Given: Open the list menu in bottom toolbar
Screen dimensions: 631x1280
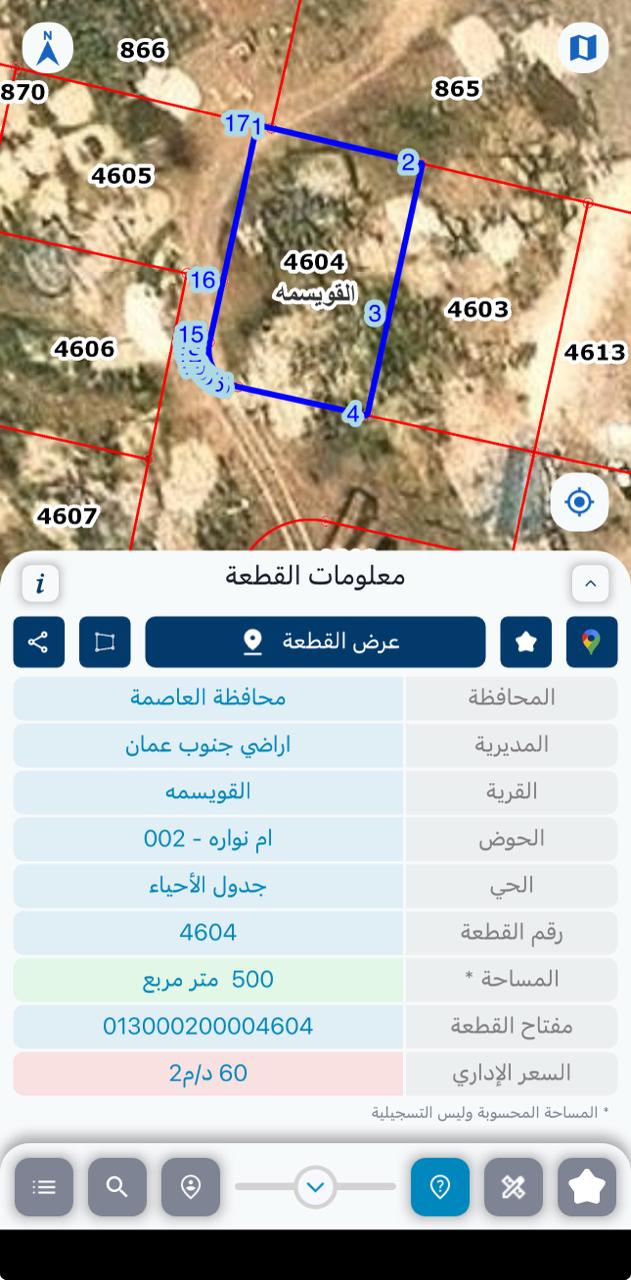Looking at the screenshot, I should pos(44,1187).
